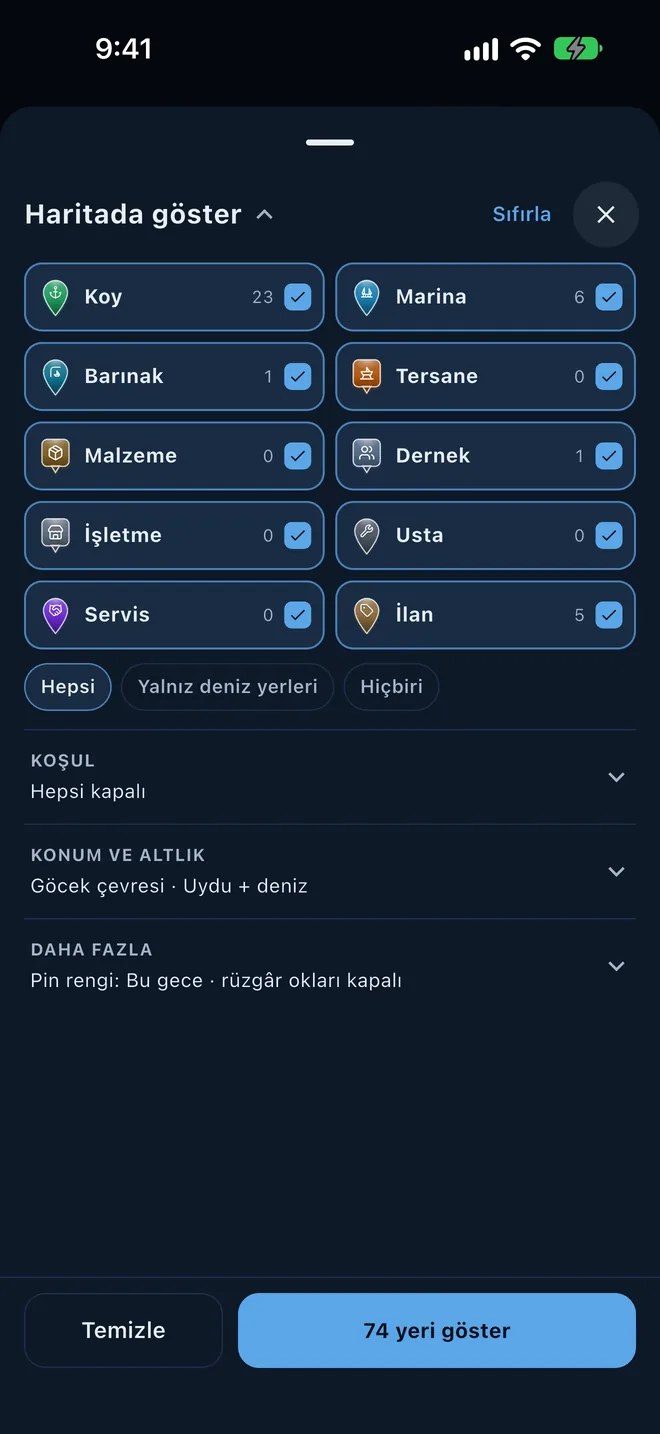Toggle the Barınak checkbox
Screen dimensions: 660x1434
click(298, 376)
